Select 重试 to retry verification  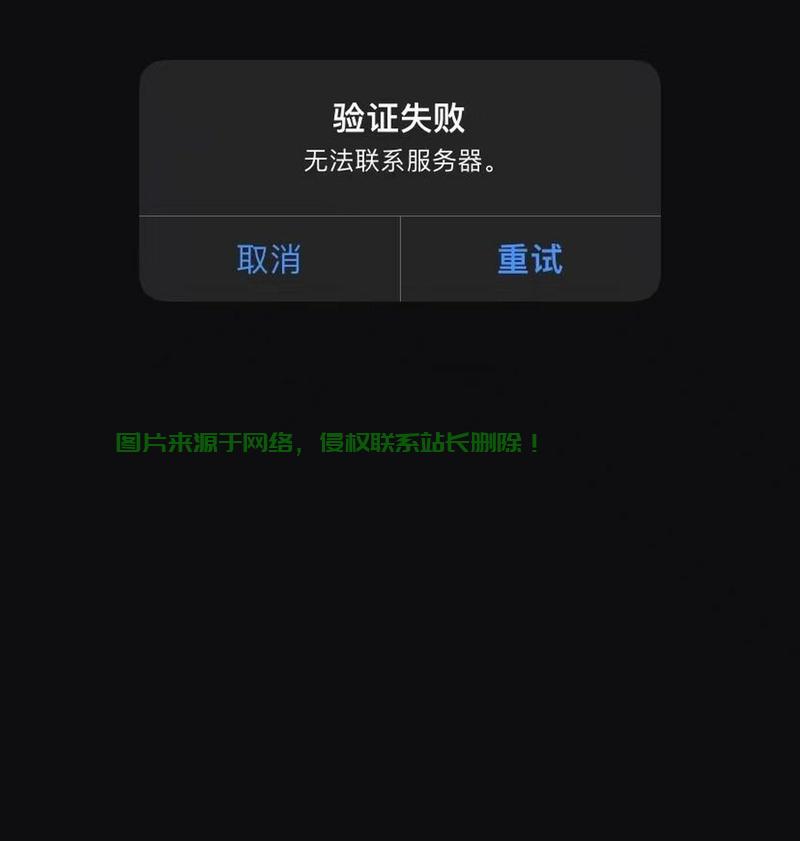pos(530,259)
